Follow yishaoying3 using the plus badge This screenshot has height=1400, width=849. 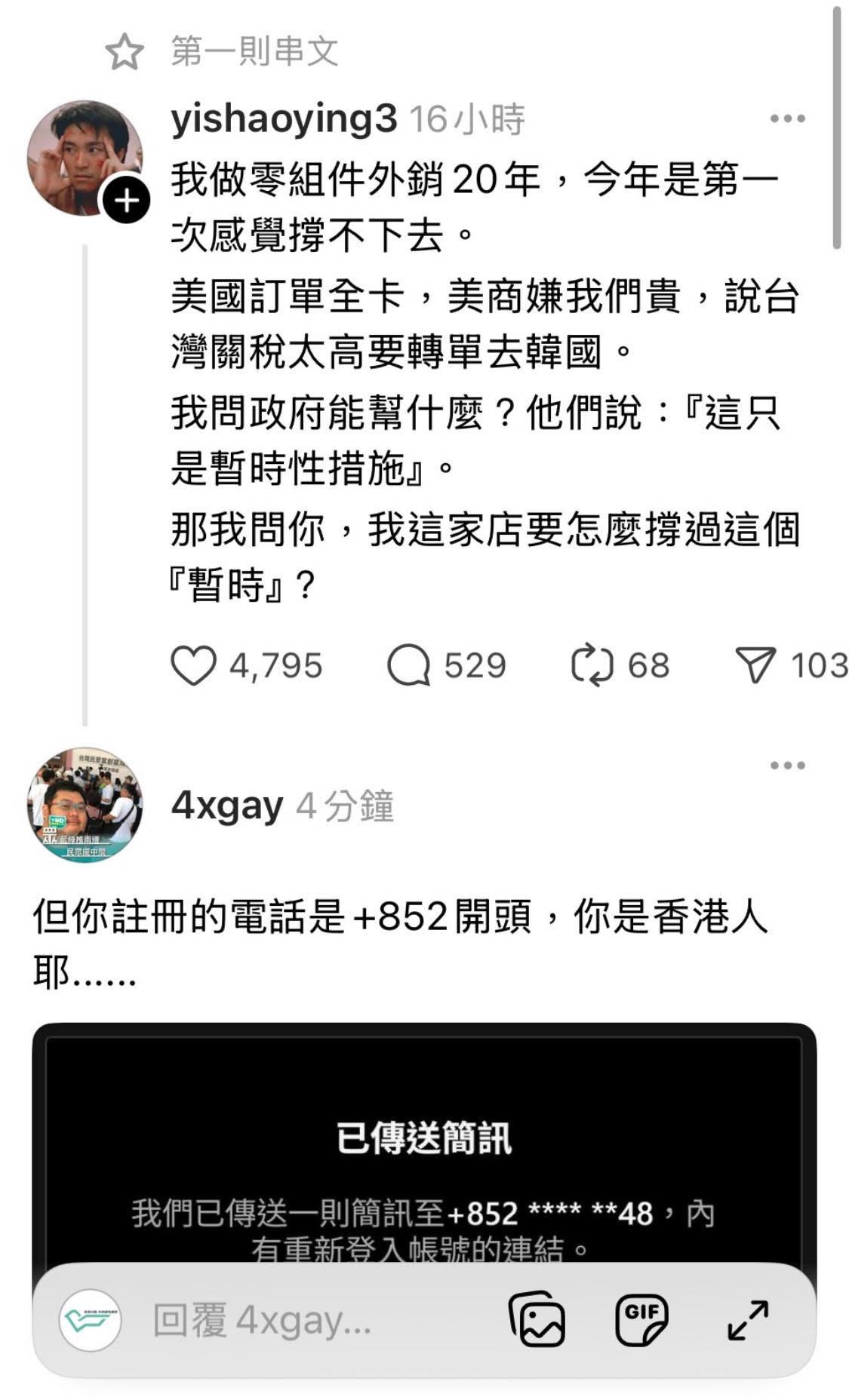(x=126, y=201)
